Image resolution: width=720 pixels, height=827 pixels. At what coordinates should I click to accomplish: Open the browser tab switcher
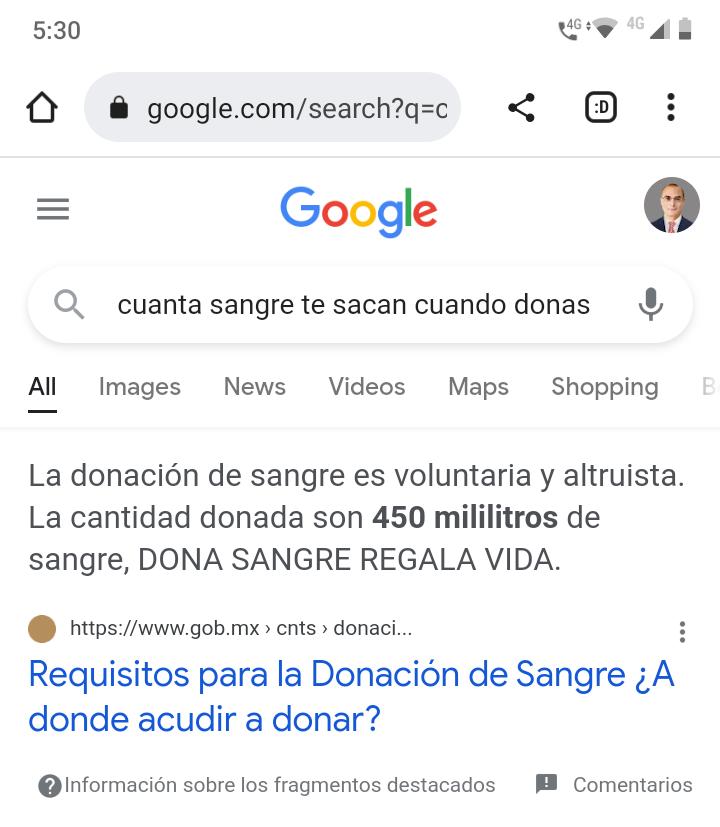(600, 107)
